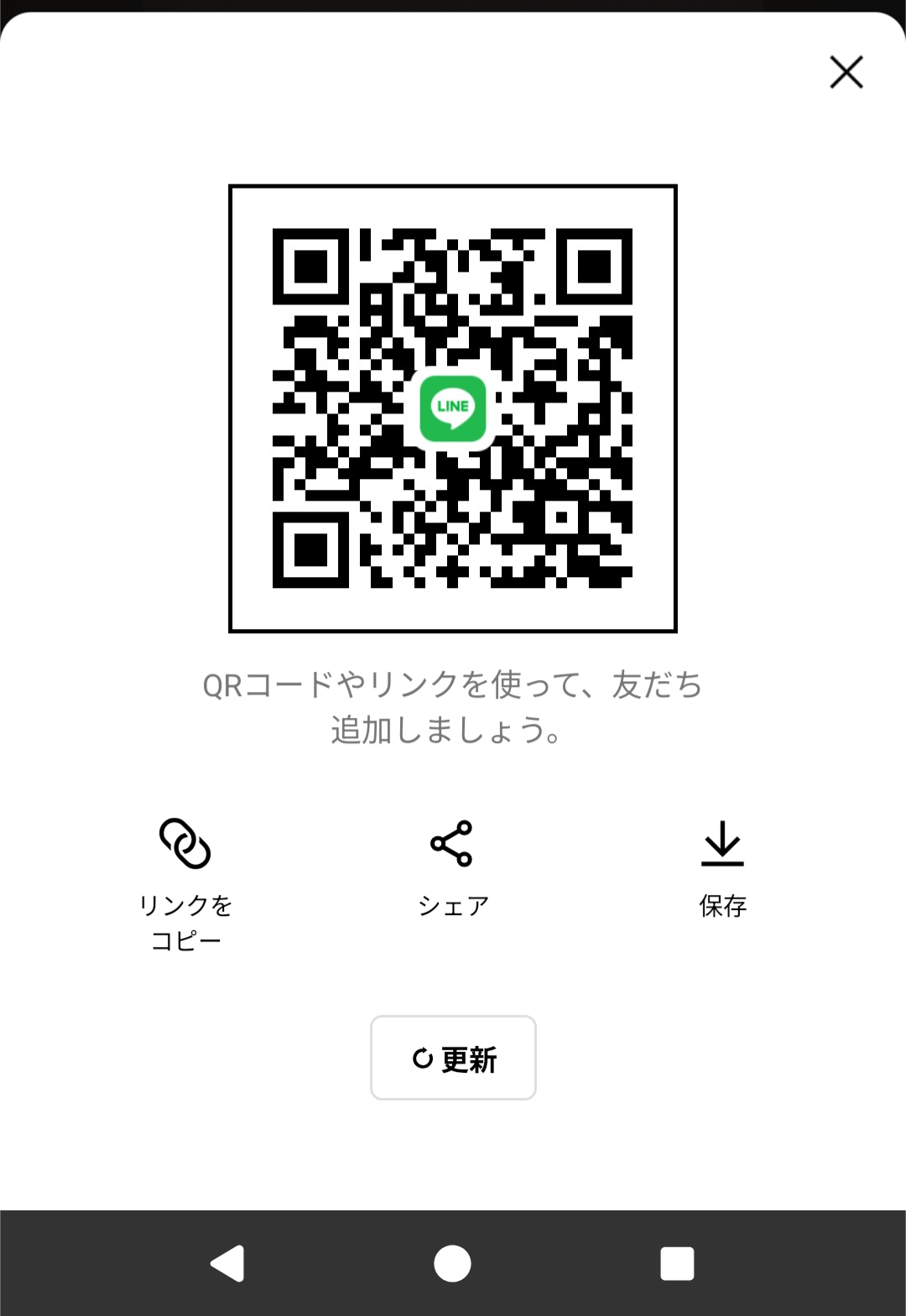This screenshot has width=906, height=1316.
Task: Refresh the QR code with 更新
Action: point(453,1059)
